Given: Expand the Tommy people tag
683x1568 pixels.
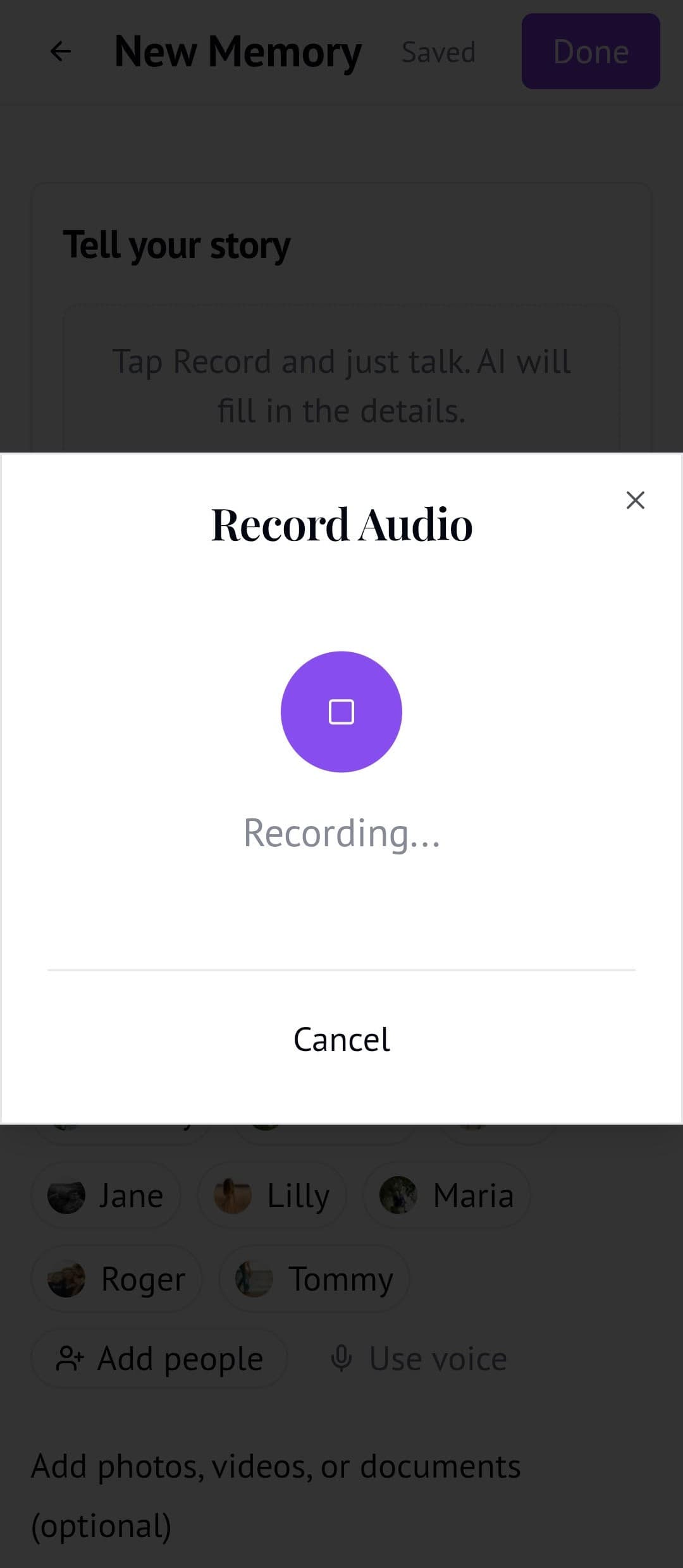Looking at the screenshot, I should [312, 1278].
